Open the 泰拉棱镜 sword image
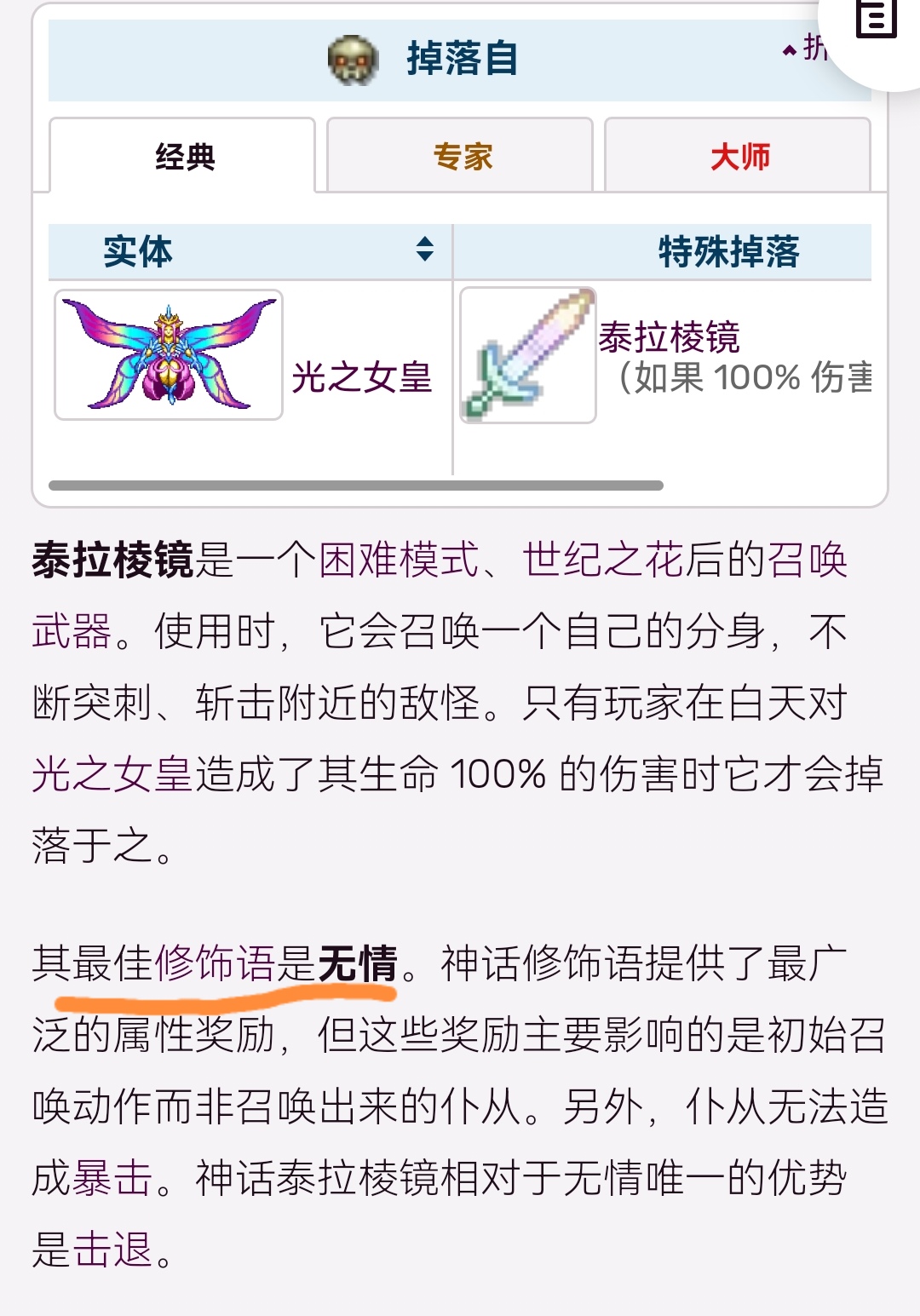Viewport: 920px width, 1316px height. [528, 355]
